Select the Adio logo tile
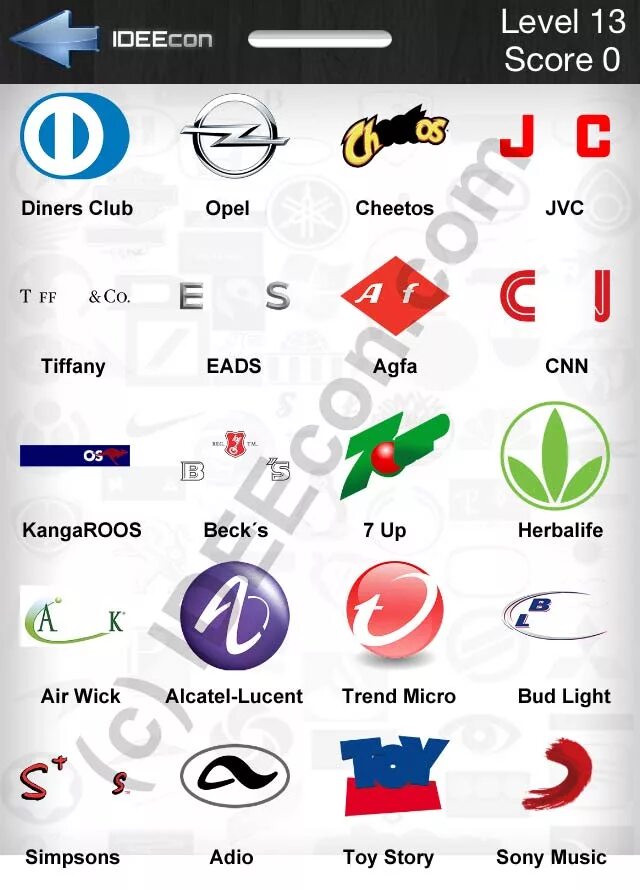This screenshot has width=640, height=890. point(234,777)
